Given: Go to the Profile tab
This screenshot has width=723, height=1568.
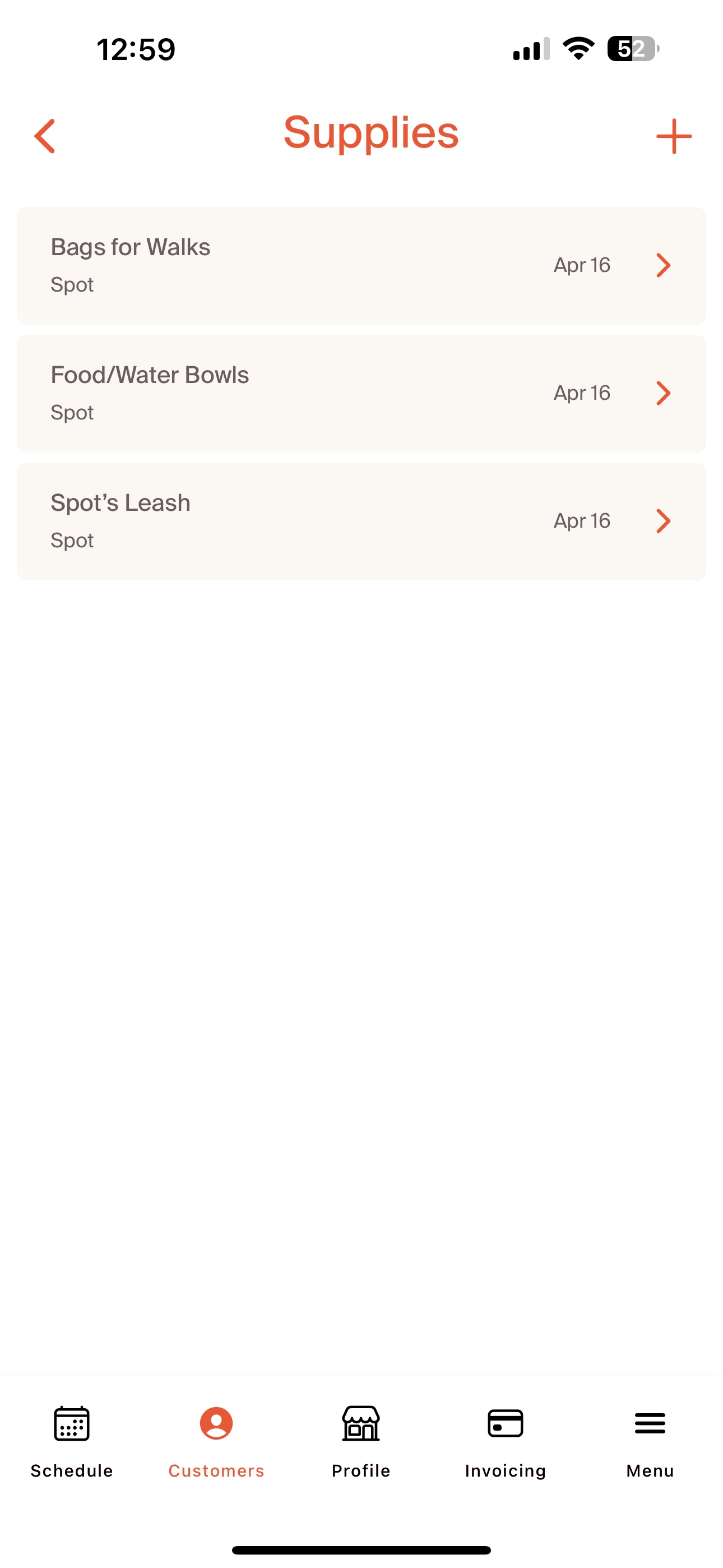Looking at the screenshot, I should pyautogui.click(x=361, y=1441).
